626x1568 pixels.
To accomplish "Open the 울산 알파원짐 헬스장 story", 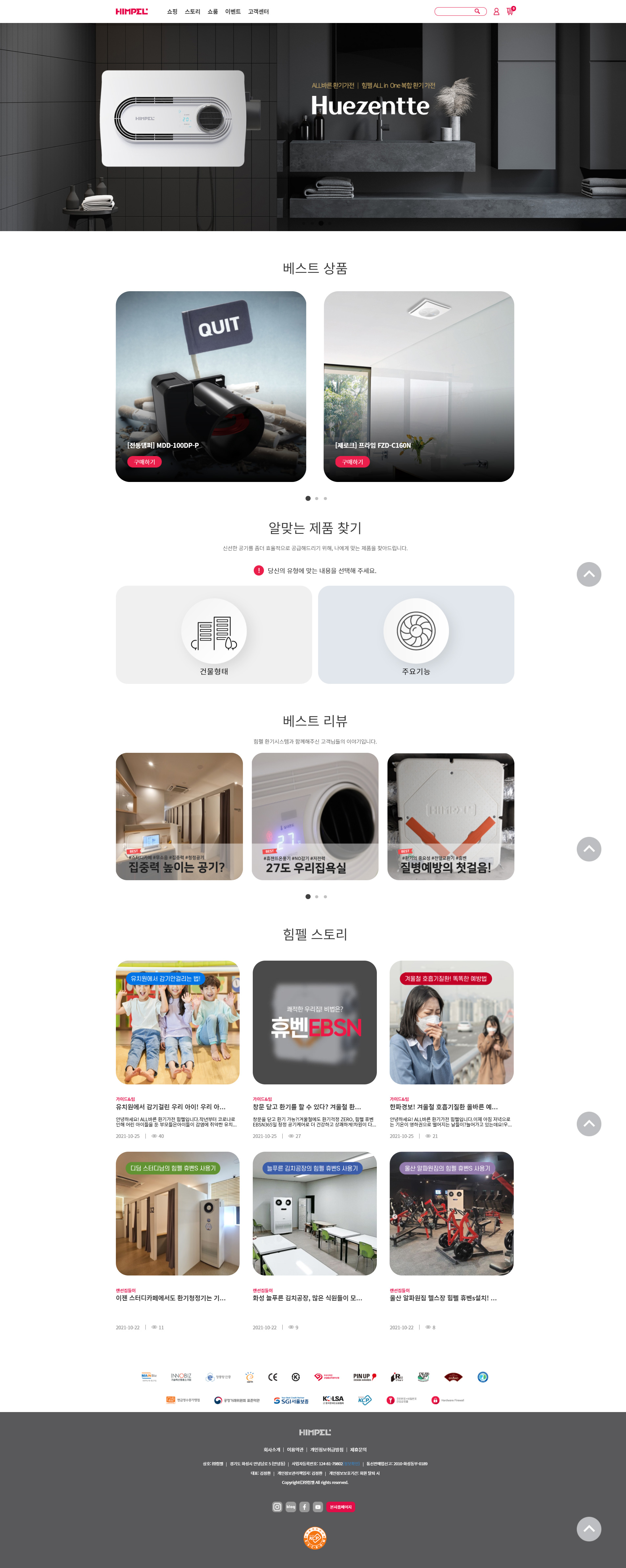I will click(x=451, y=1214).
